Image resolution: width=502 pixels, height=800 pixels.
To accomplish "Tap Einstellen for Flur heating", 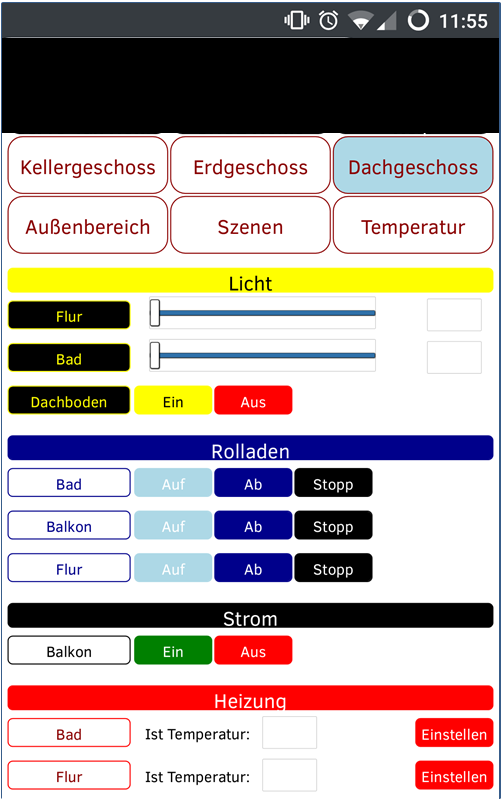I will (454, 775).
